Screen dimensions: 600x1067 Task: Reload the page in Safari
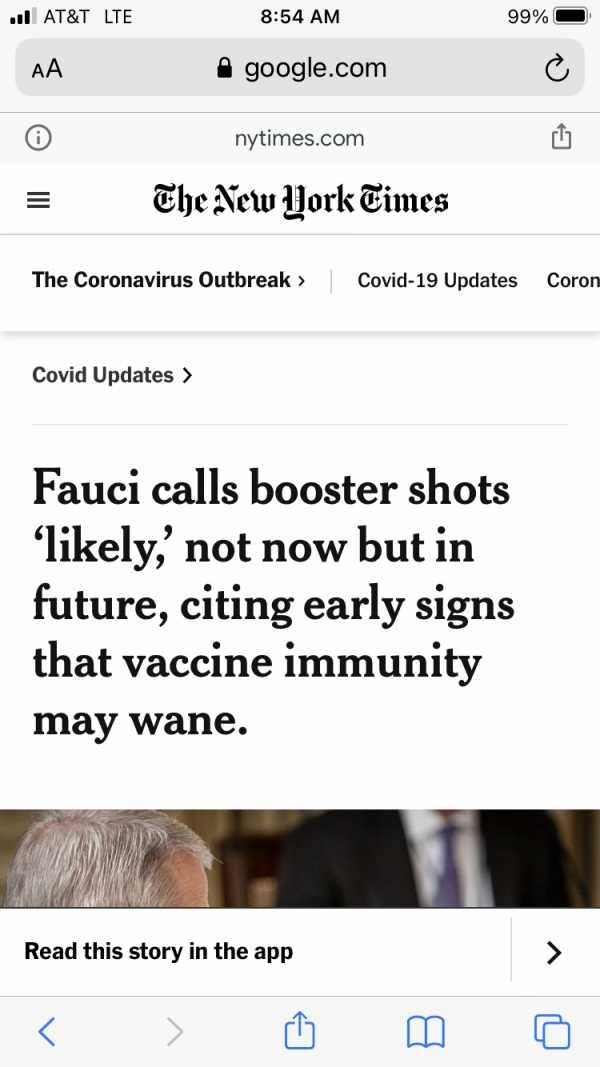[x=556, y=68]
